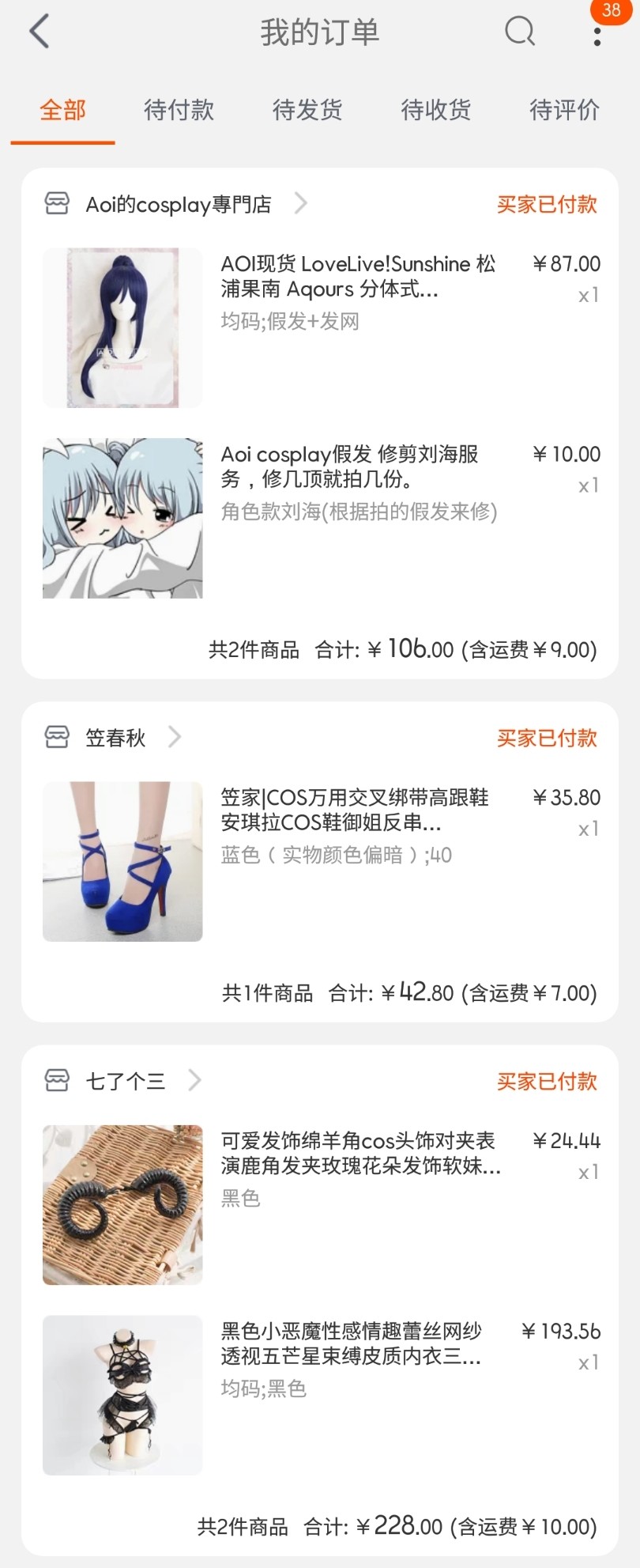
Task: Search orders with the magnifier icon
Action: [x=519, y=32]
